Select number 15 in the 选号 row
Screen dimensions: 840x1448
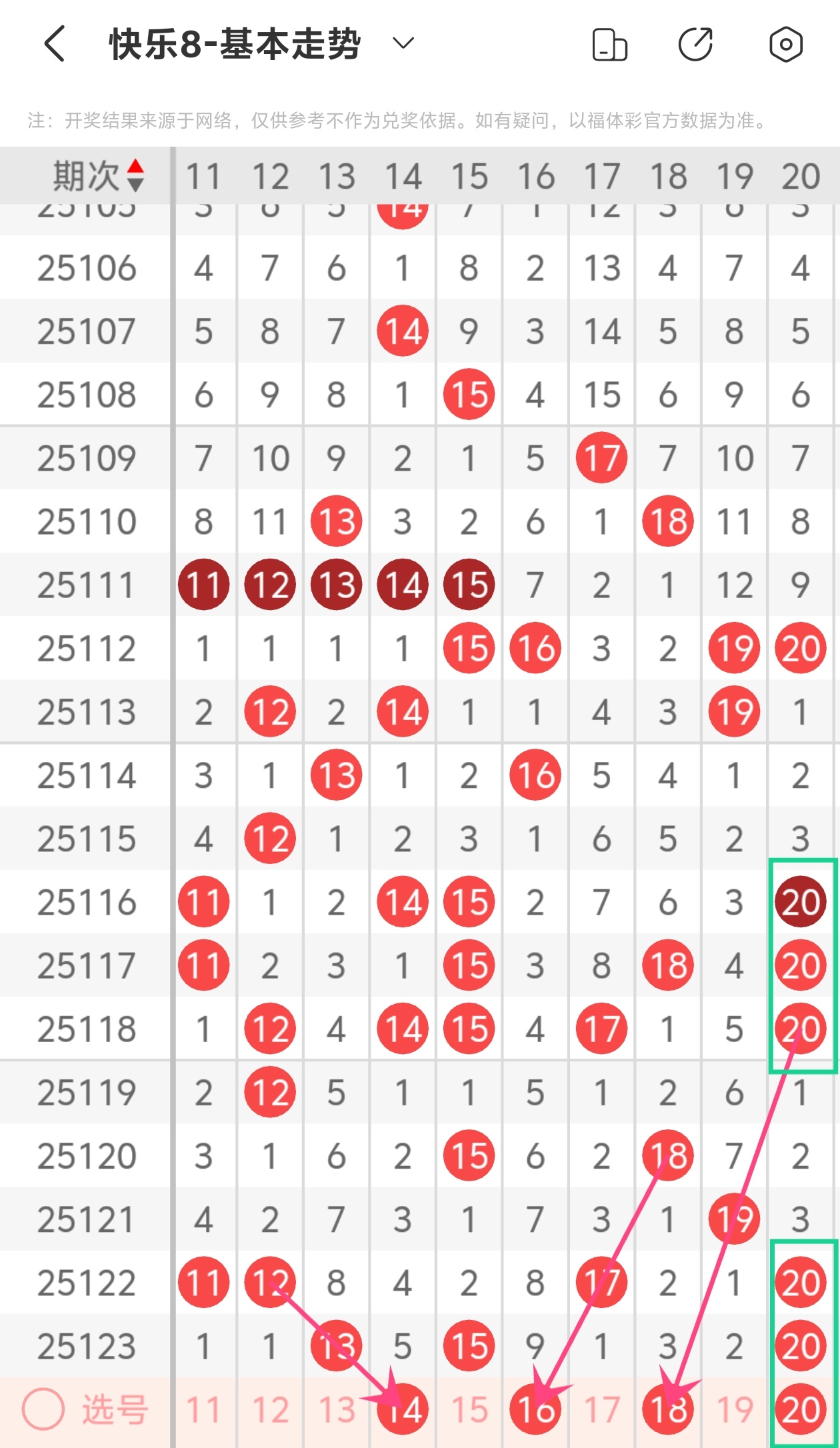pos(469,1410)
